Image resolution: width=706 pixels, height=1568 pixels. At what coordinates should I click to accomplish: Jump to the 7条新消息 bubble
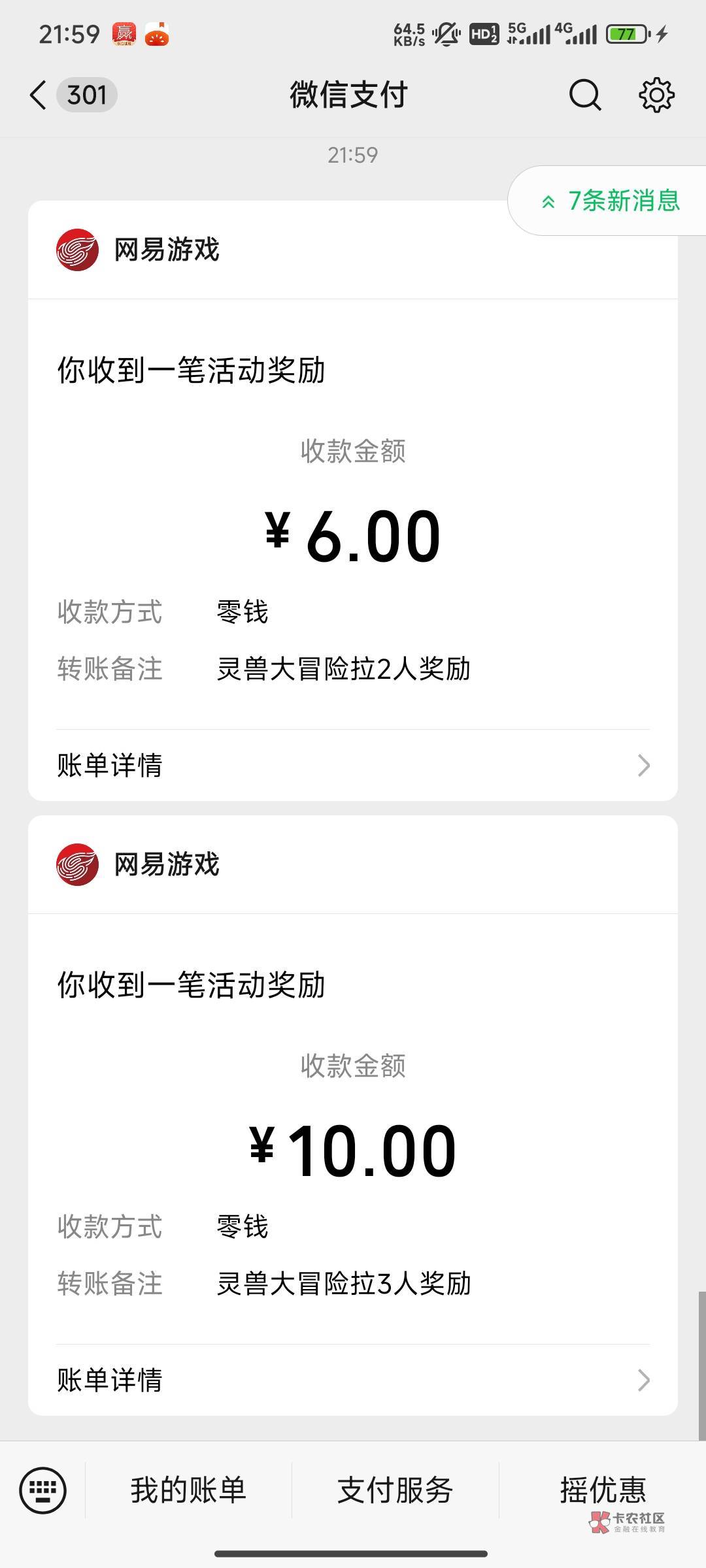tap(611, 201)
